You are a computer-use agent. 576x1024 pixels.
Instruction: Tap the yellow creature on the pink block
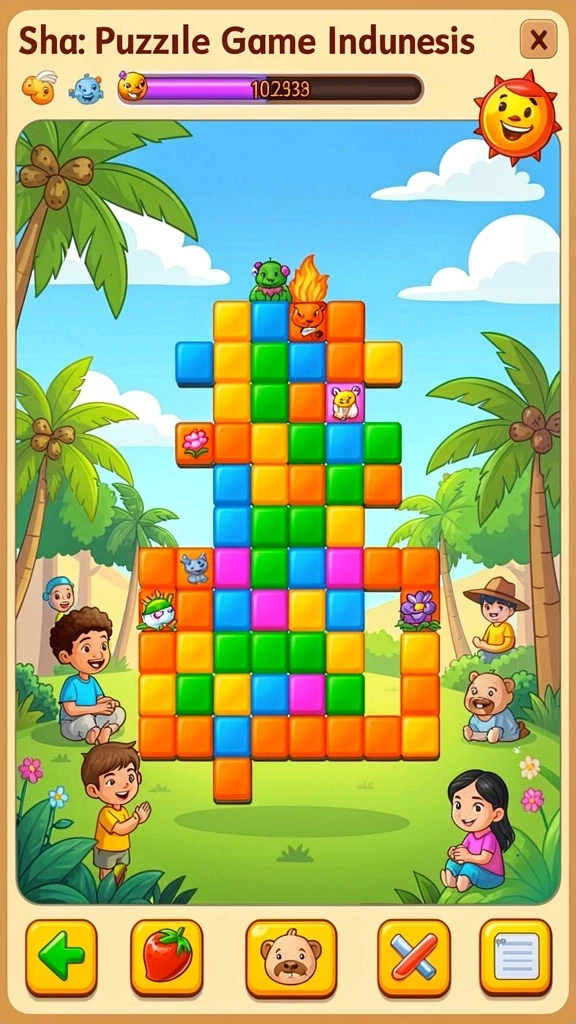344,402
